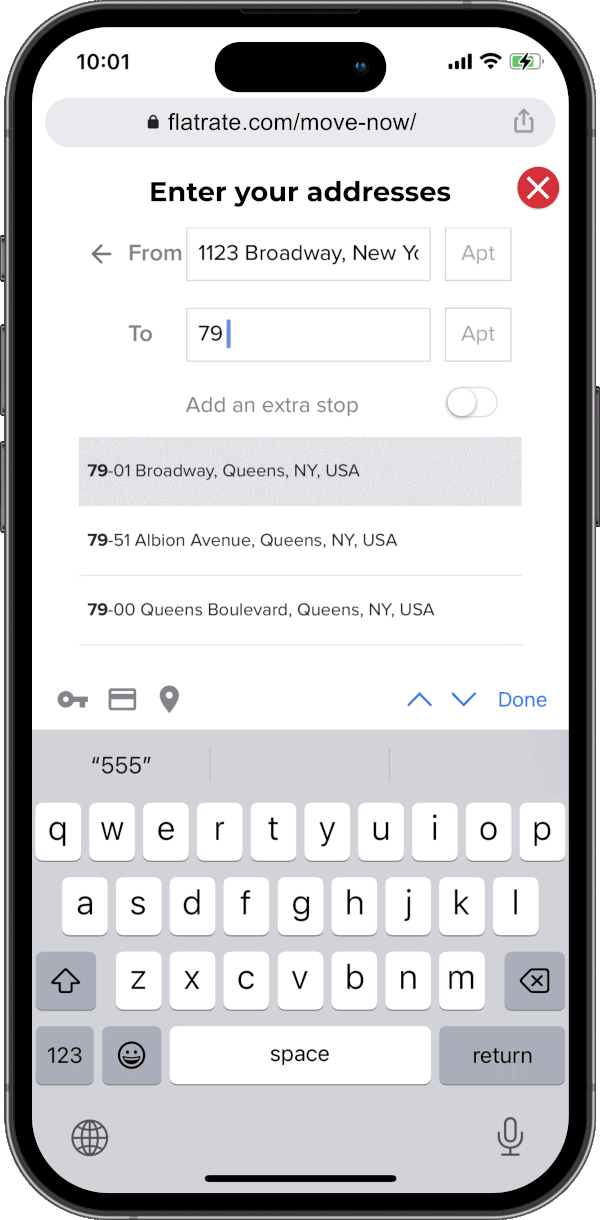
Task: Enter apartment number for To address
Action: (478, 334)
